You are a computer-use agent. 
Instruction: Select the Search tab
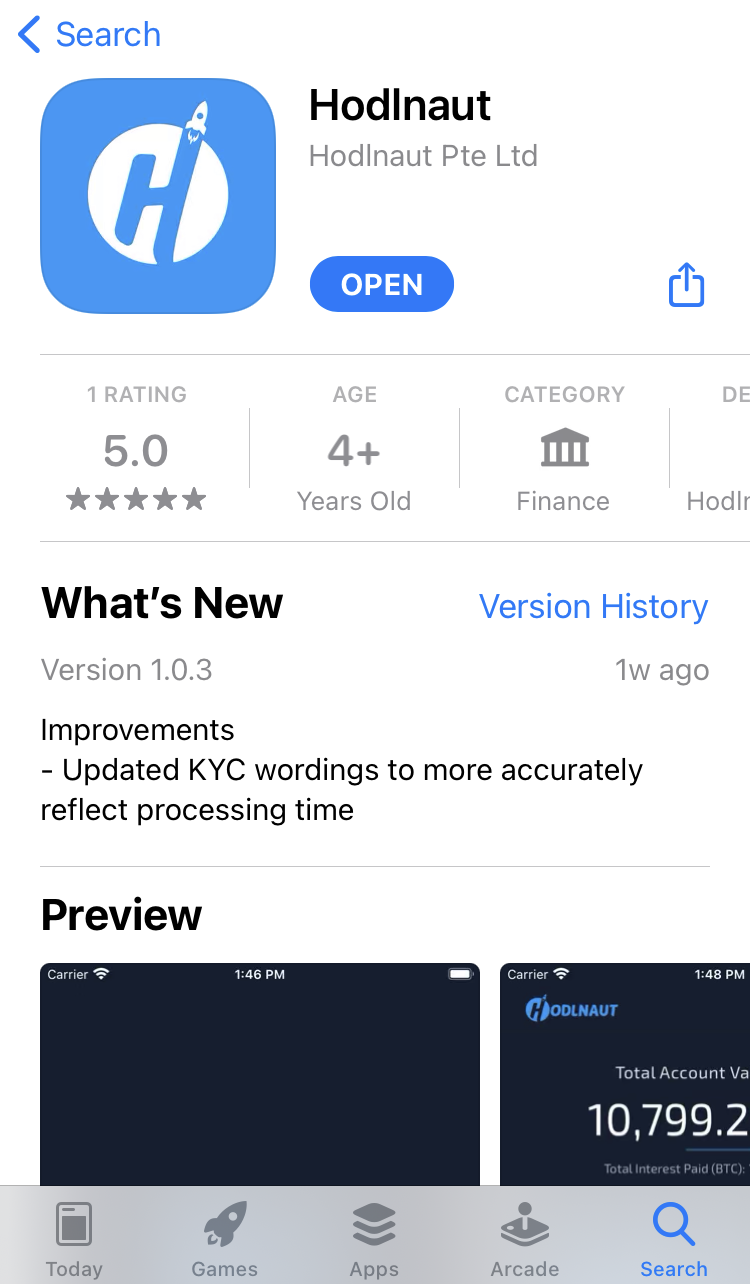coord(674,1238)
